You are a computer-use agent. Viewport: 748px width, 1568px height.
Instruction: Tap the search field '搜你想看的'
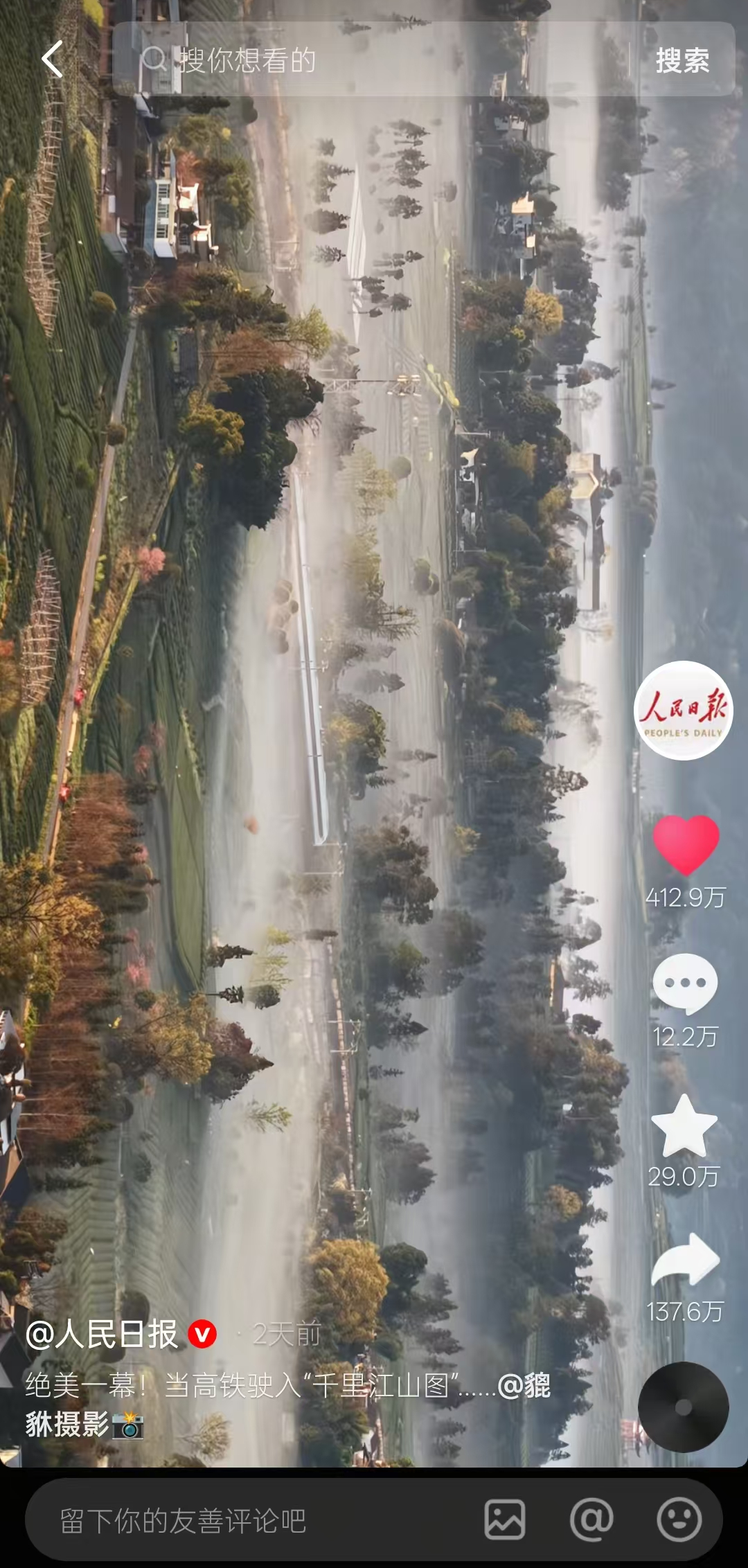[x=374, y=60]
